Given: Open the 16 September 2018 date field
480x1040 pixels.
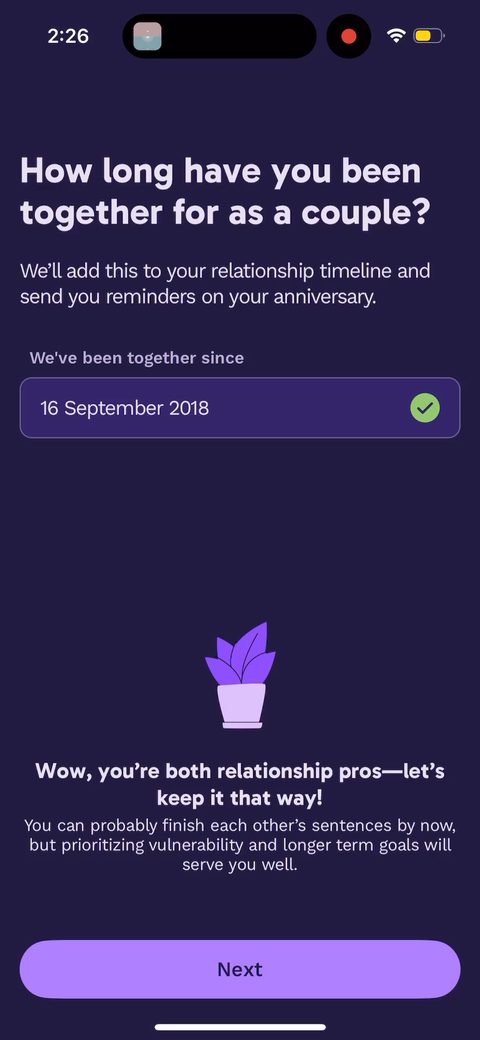Looking at the screenshot, I should [240, 407].
